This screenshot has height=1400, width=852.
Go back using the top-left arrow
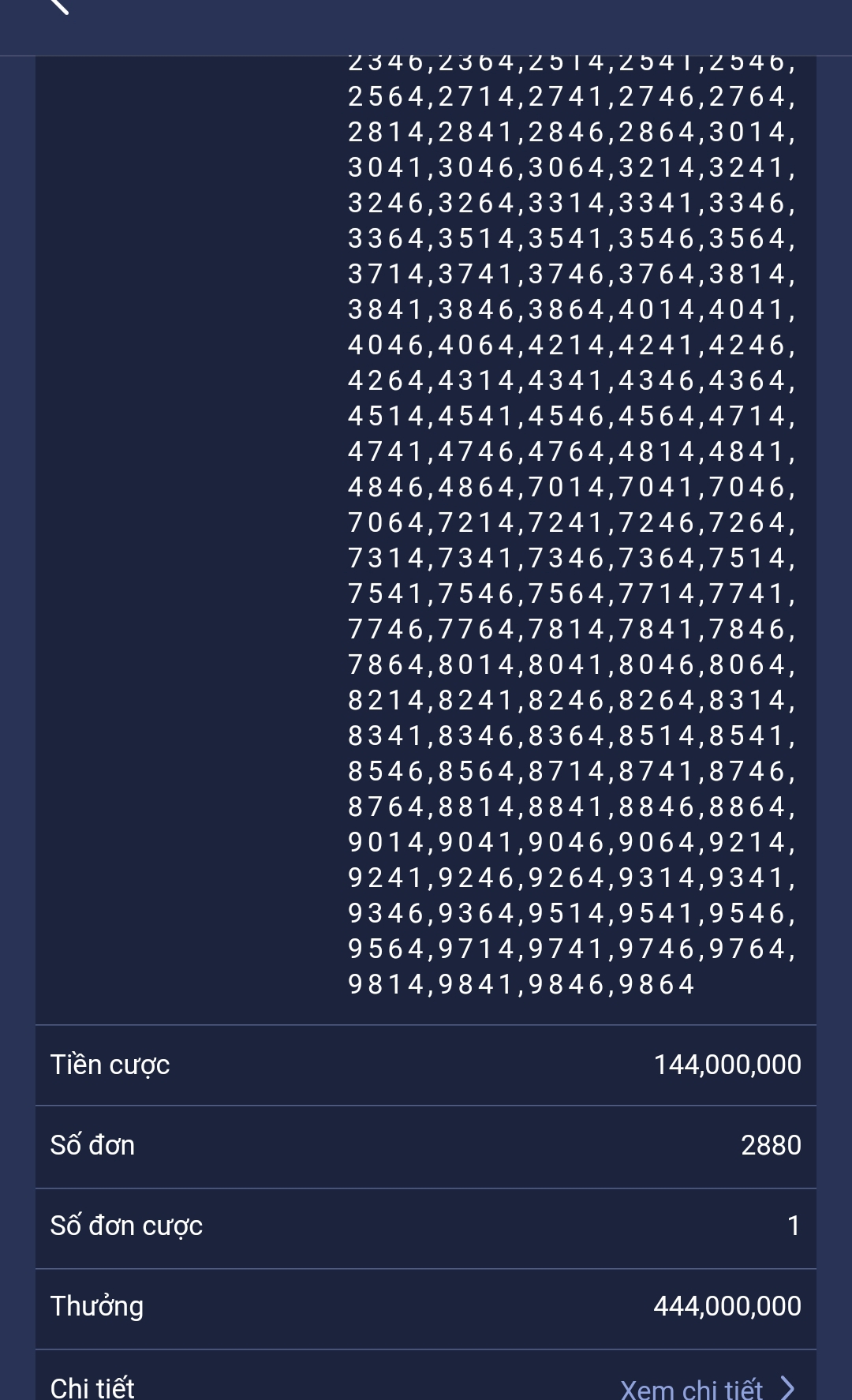click(x=60, y=6)
